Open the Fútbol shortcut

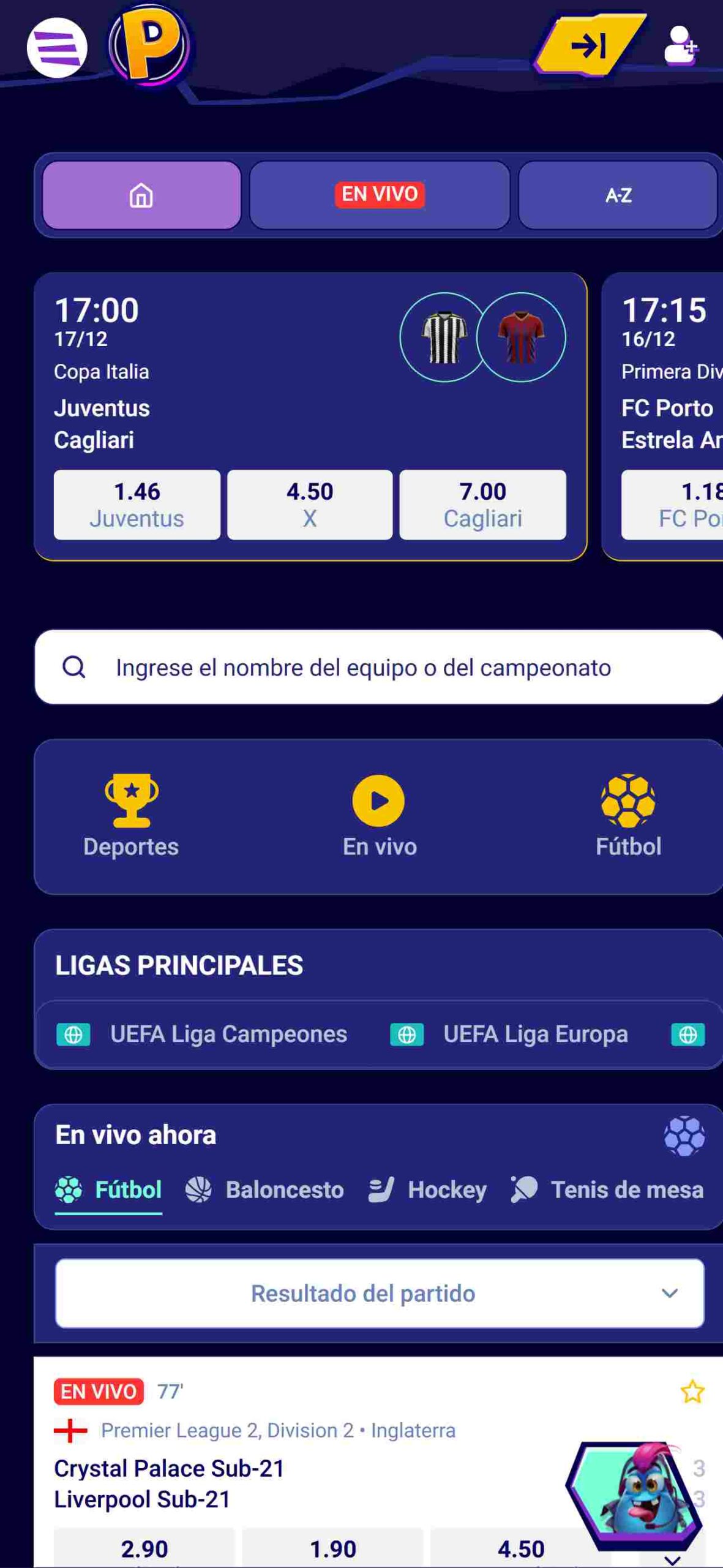pyautogui.click(x=628, y=816)
